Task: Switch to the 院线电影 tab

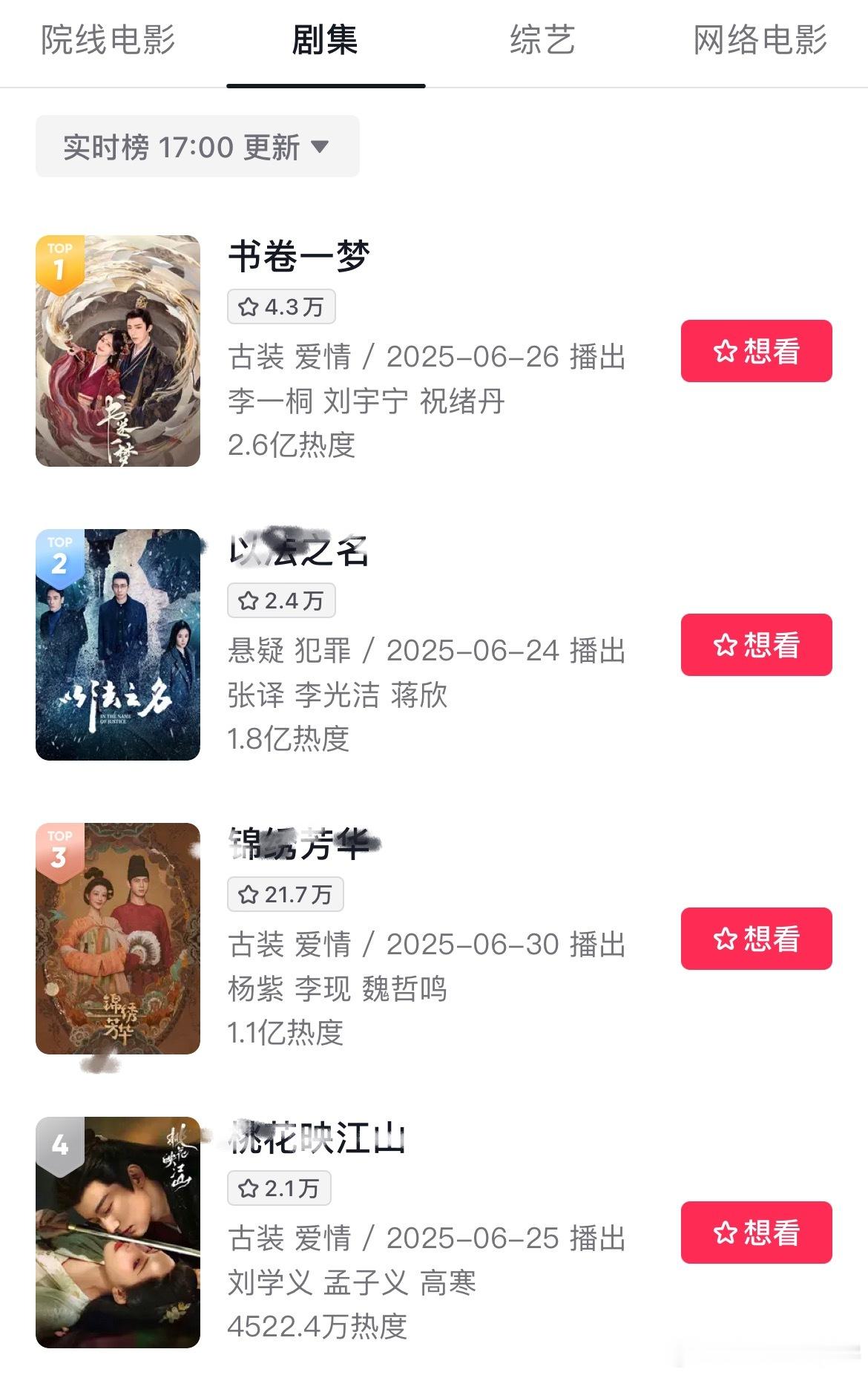Action: click(108, 40)
